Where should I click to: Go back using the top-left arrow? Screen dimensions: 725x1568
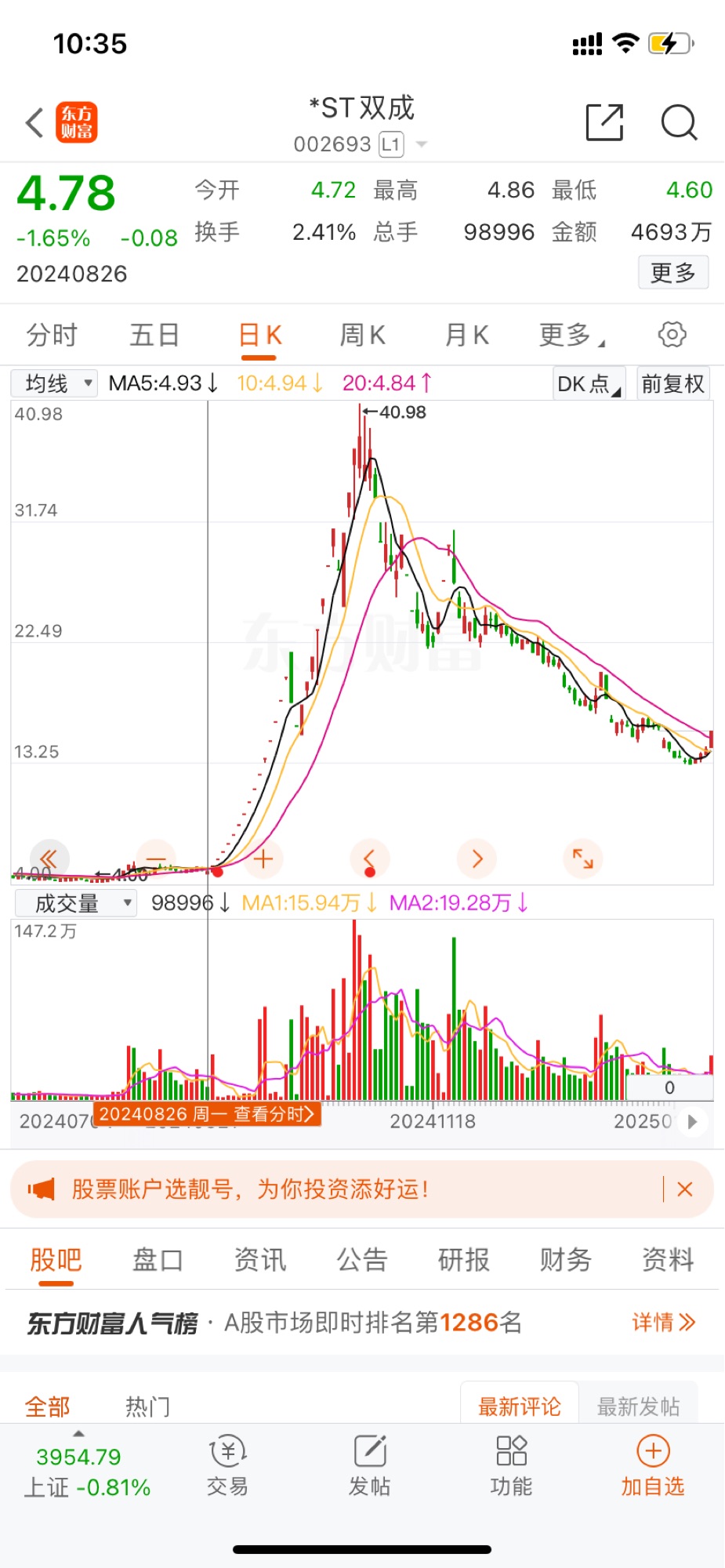click(34, 123)
